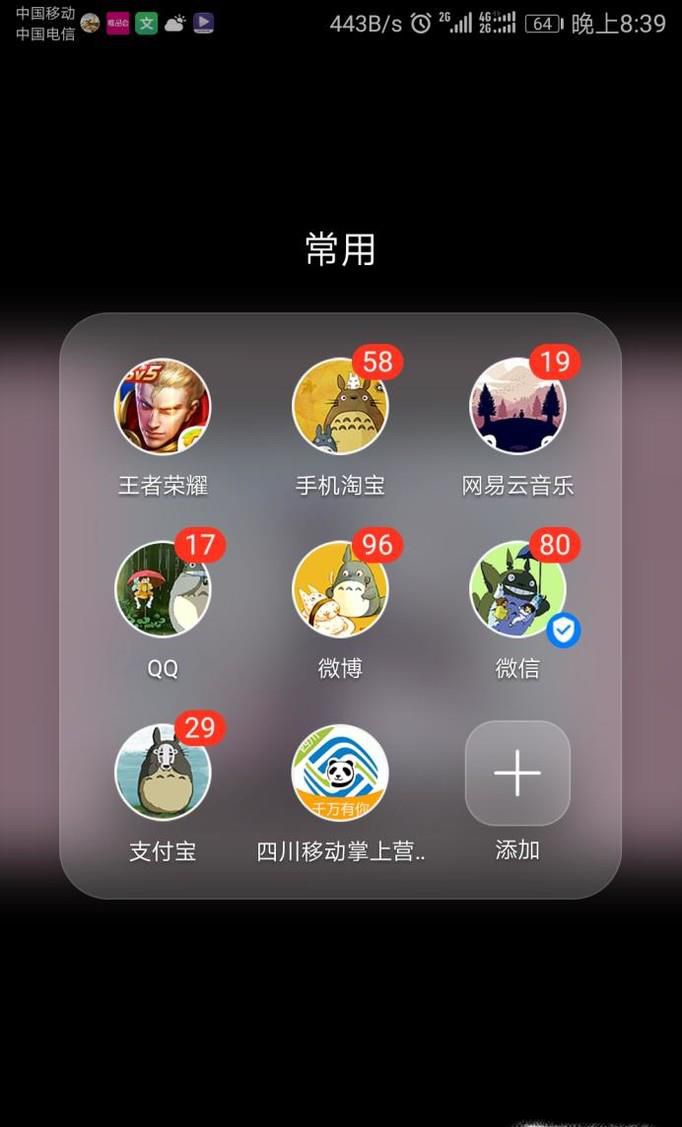The height and width of the screenshot is (1127, 682).
Task: Open 网易云音乐 music app
Action: tap(517, 407)
